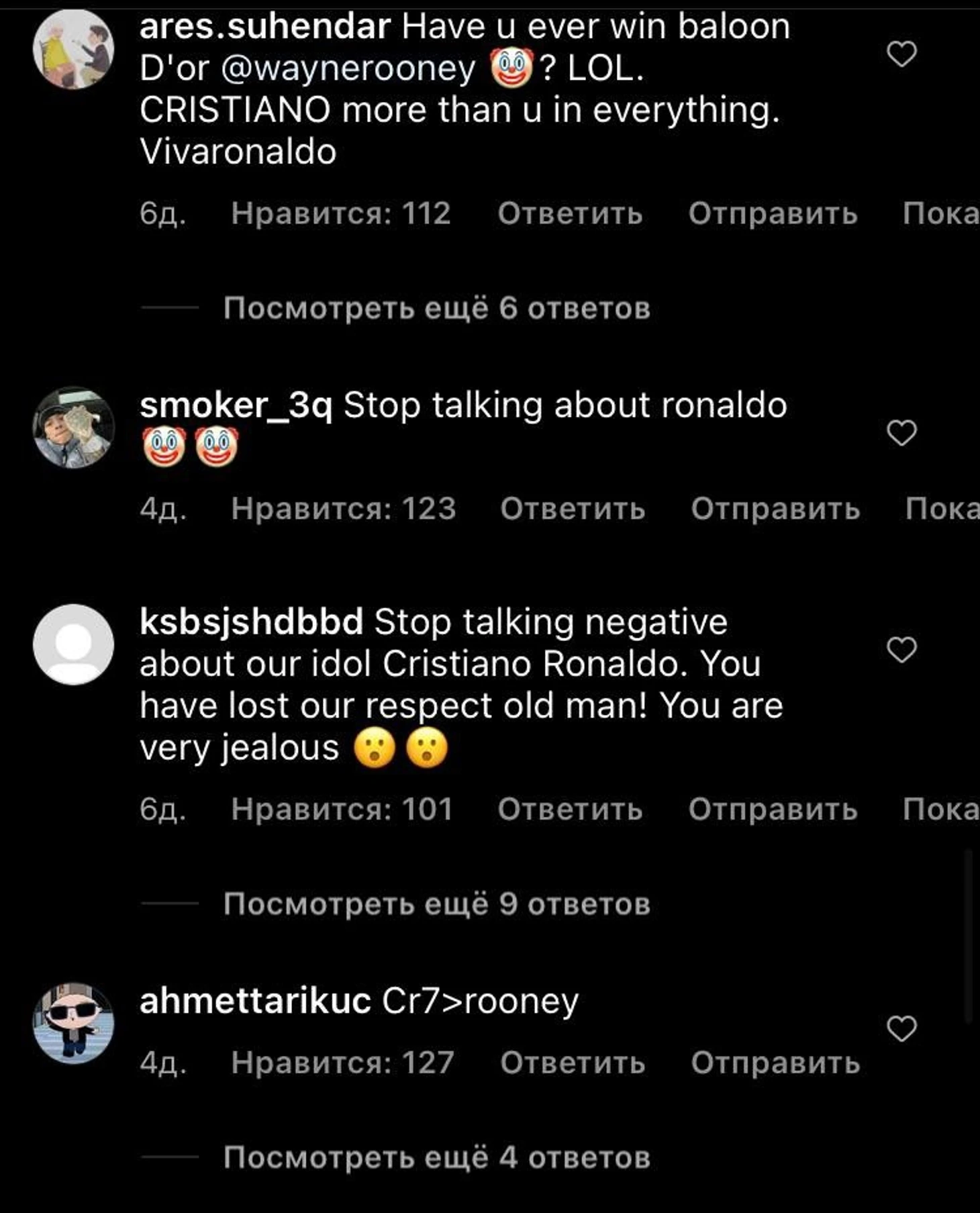View likes count on ksbsjshdbbd's comment

click(x=342, y=809)
